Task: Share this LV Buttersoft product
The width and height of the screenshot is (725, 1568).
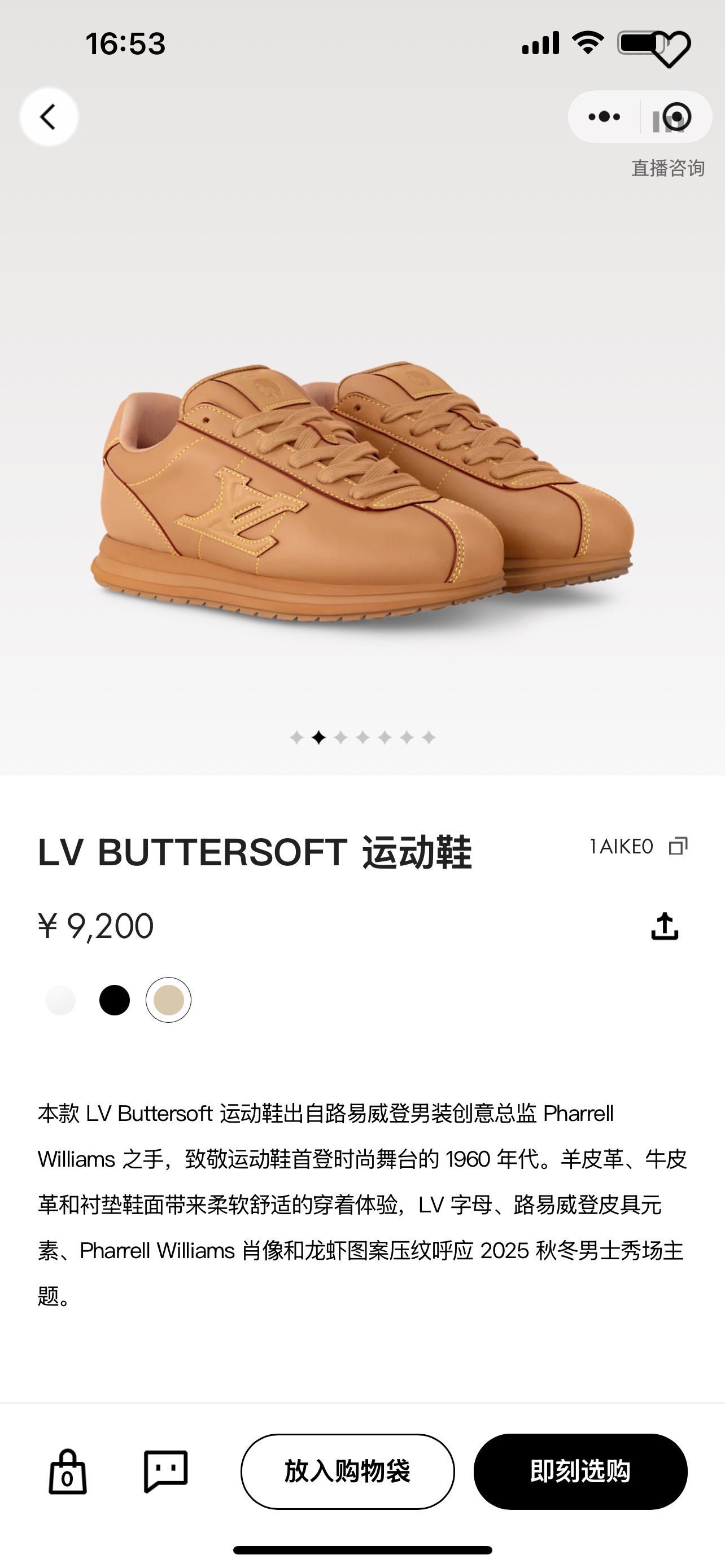Action: tap(664, 926)
